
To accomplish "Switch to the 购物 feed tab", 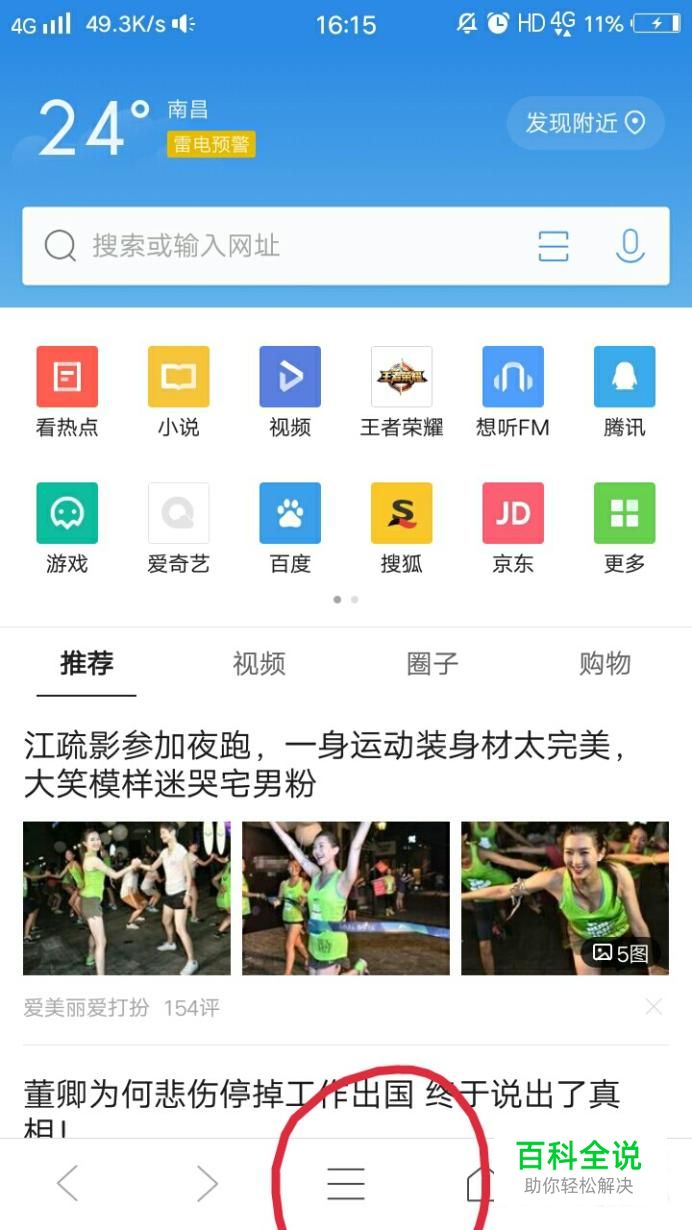I will 605,664.
